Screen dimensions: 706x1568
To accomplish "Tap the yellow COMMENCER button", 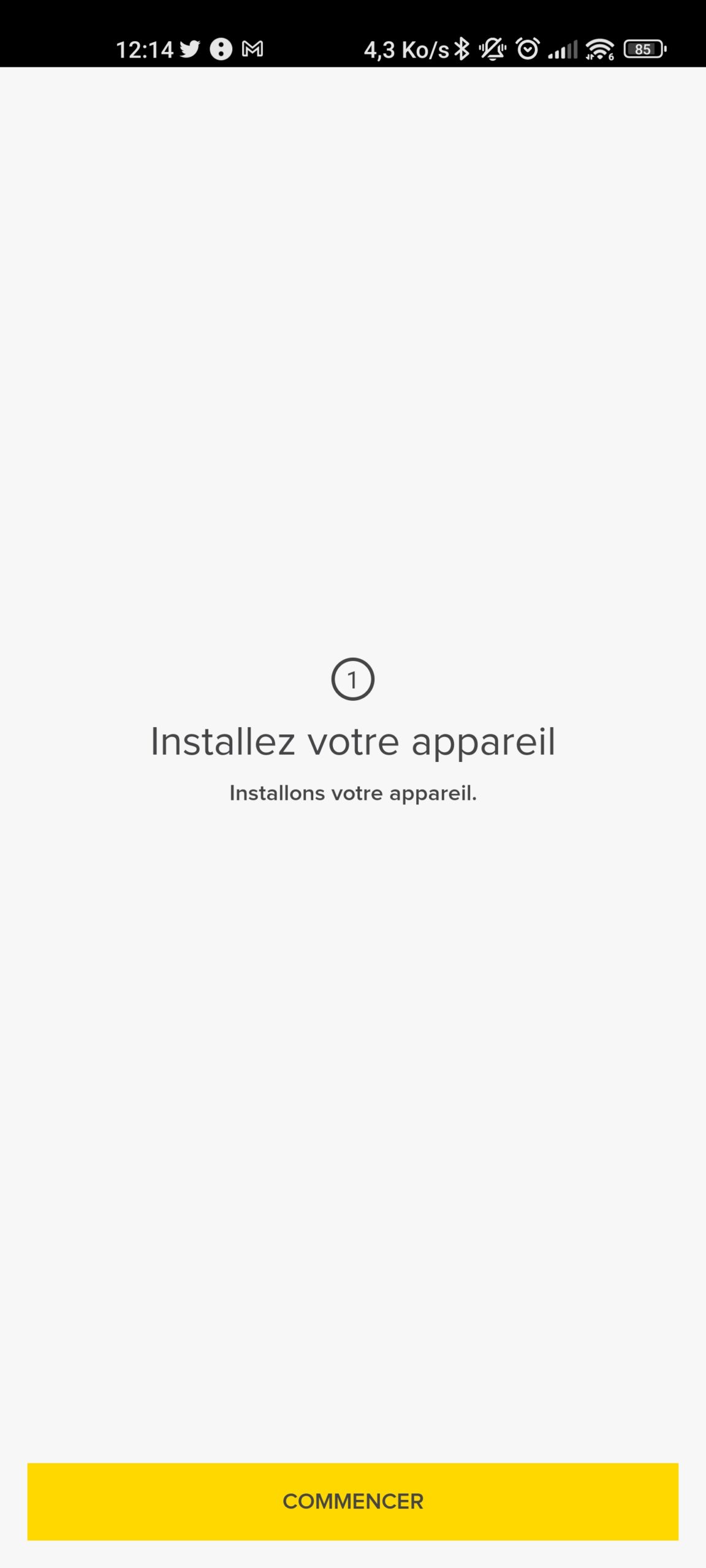I will click(x=353, y=1501).
